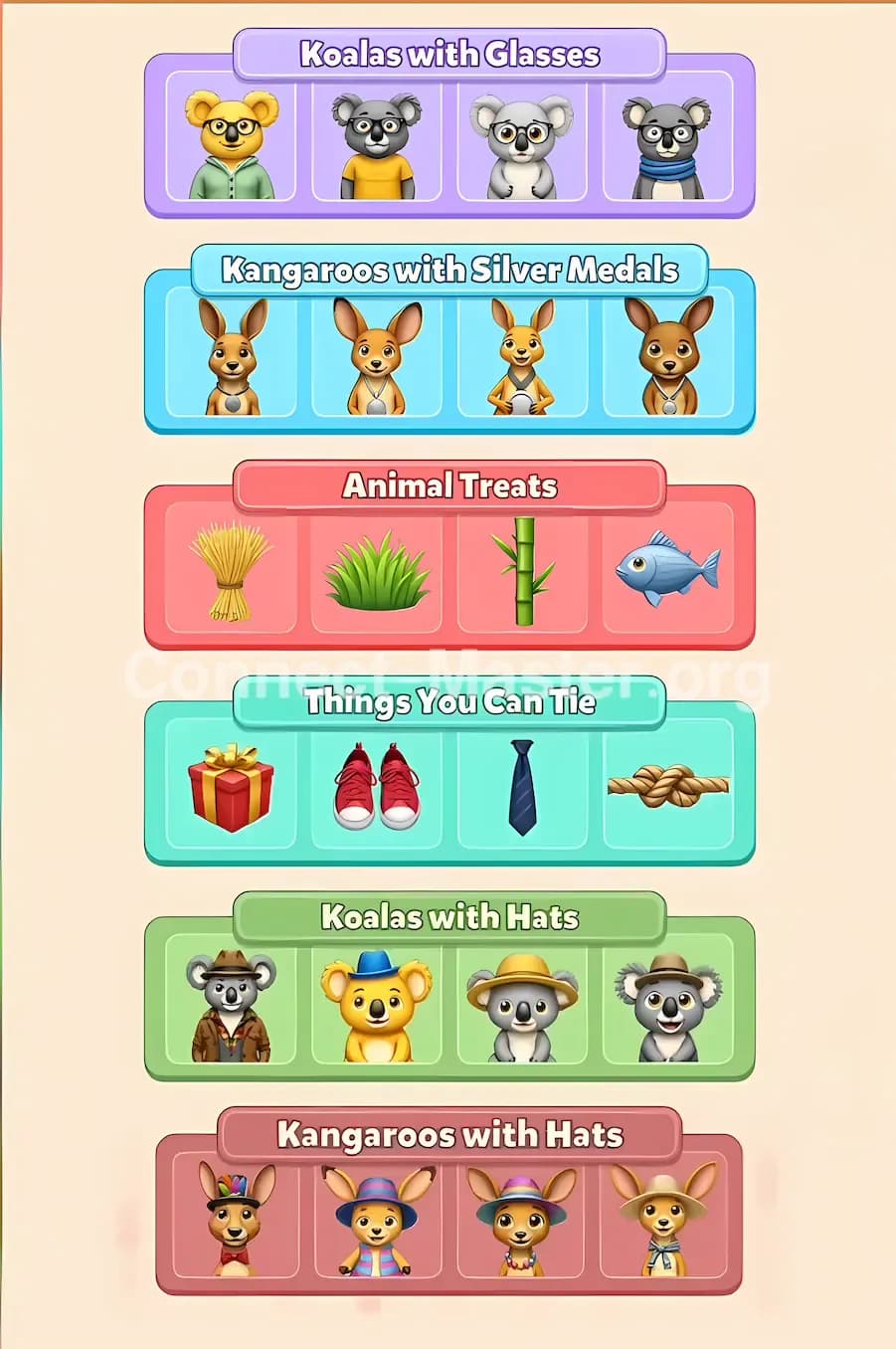Open the Koalas with Glasses header
The height and width of the screenshot is (1349, 896).
(x=448, y=55)
